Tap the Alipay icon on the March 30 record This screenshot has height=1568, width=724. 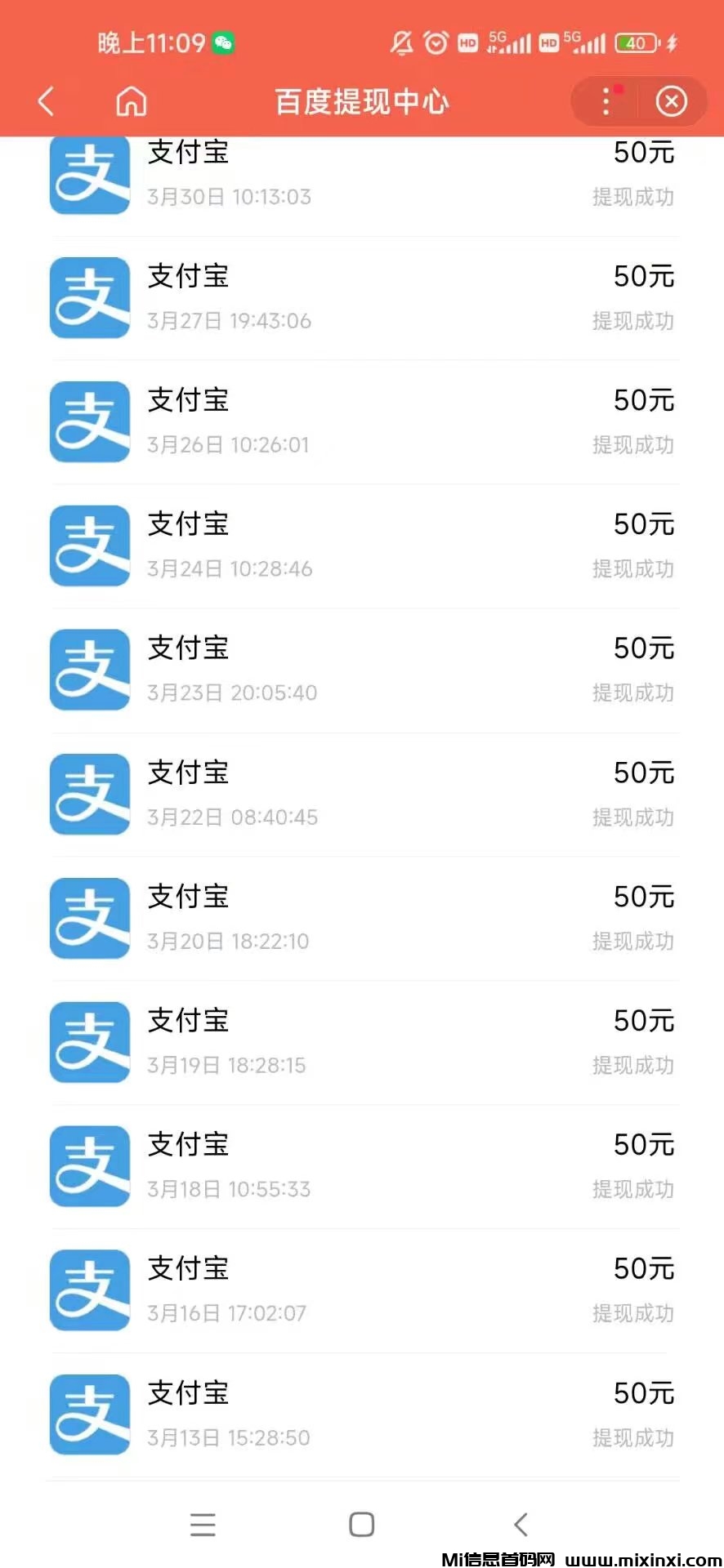[89, 174]
